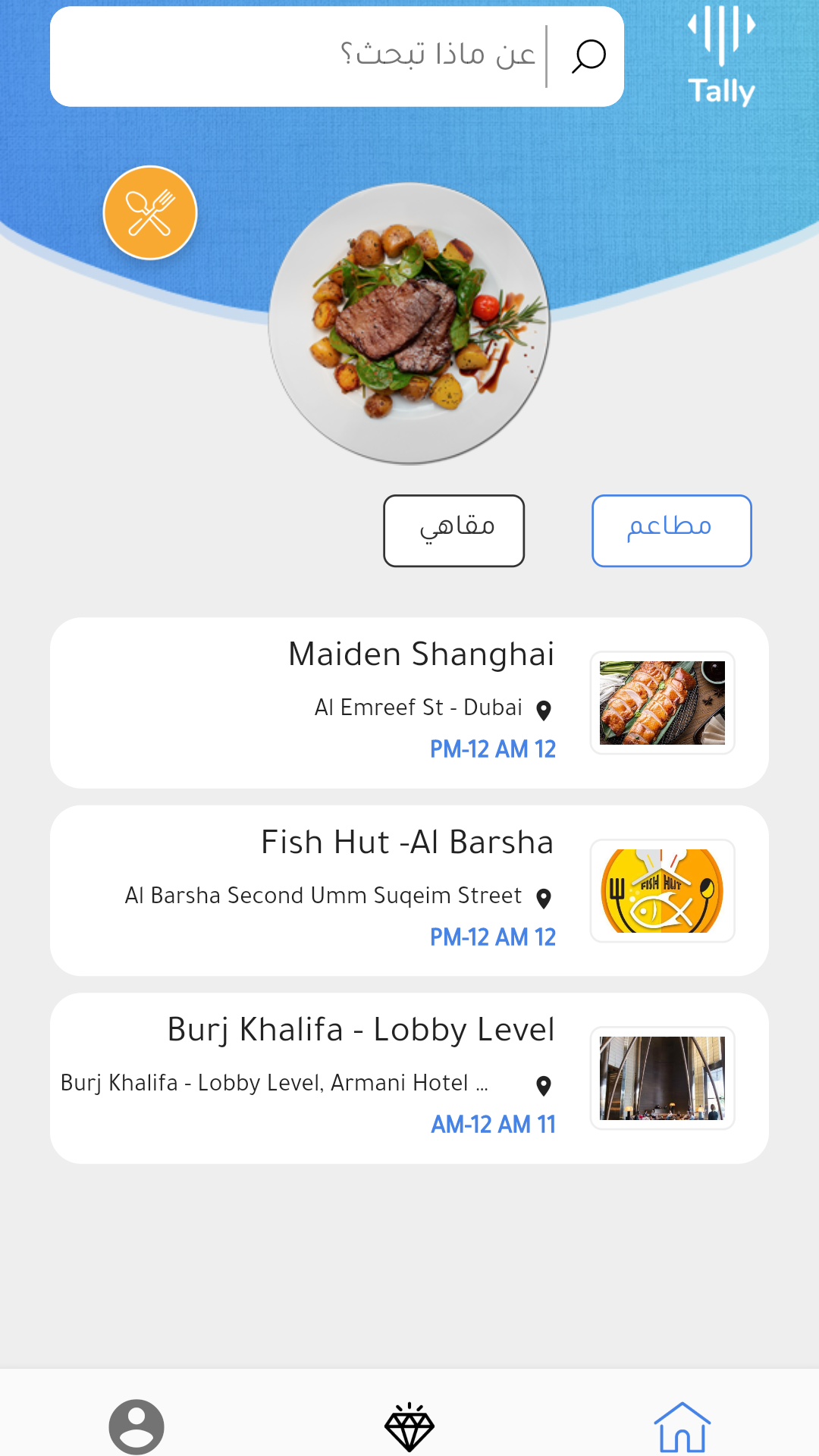819x1456 pixels.
Task: Switch to the مقاهي category
Action: (x=453, y=530)
